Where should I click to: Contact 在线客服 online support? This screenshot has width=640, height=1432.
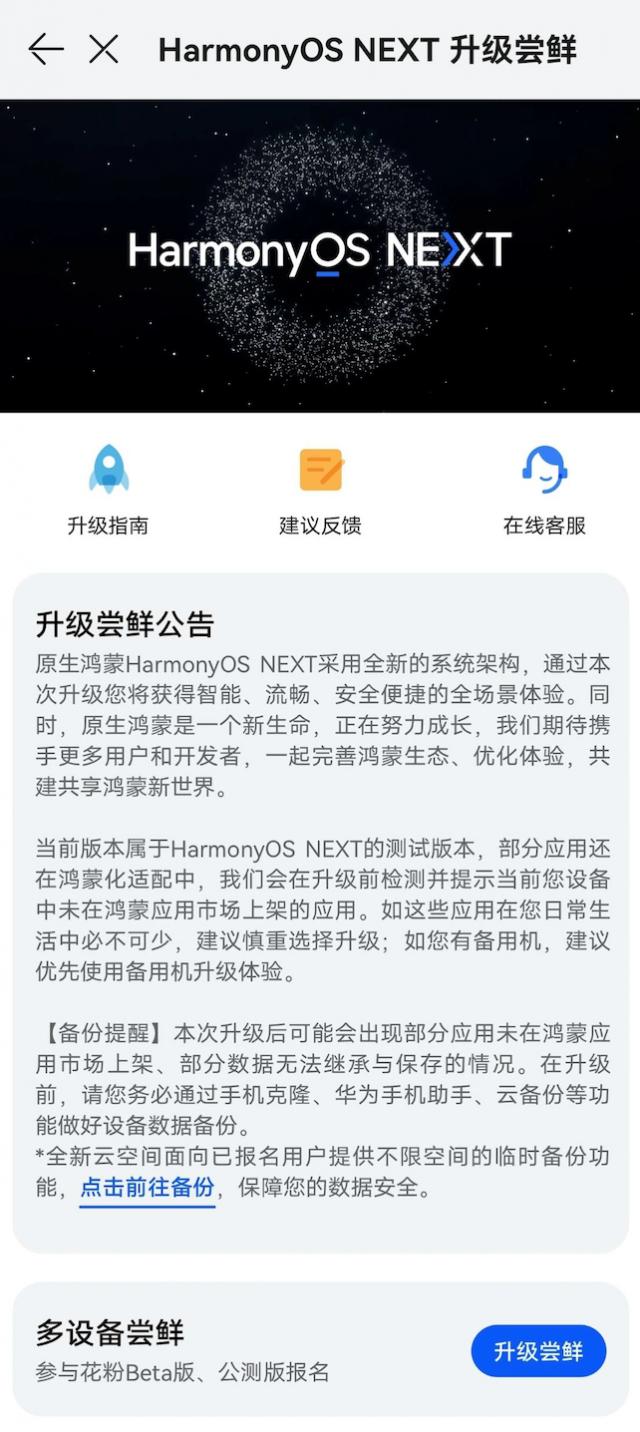pos(544,490)
